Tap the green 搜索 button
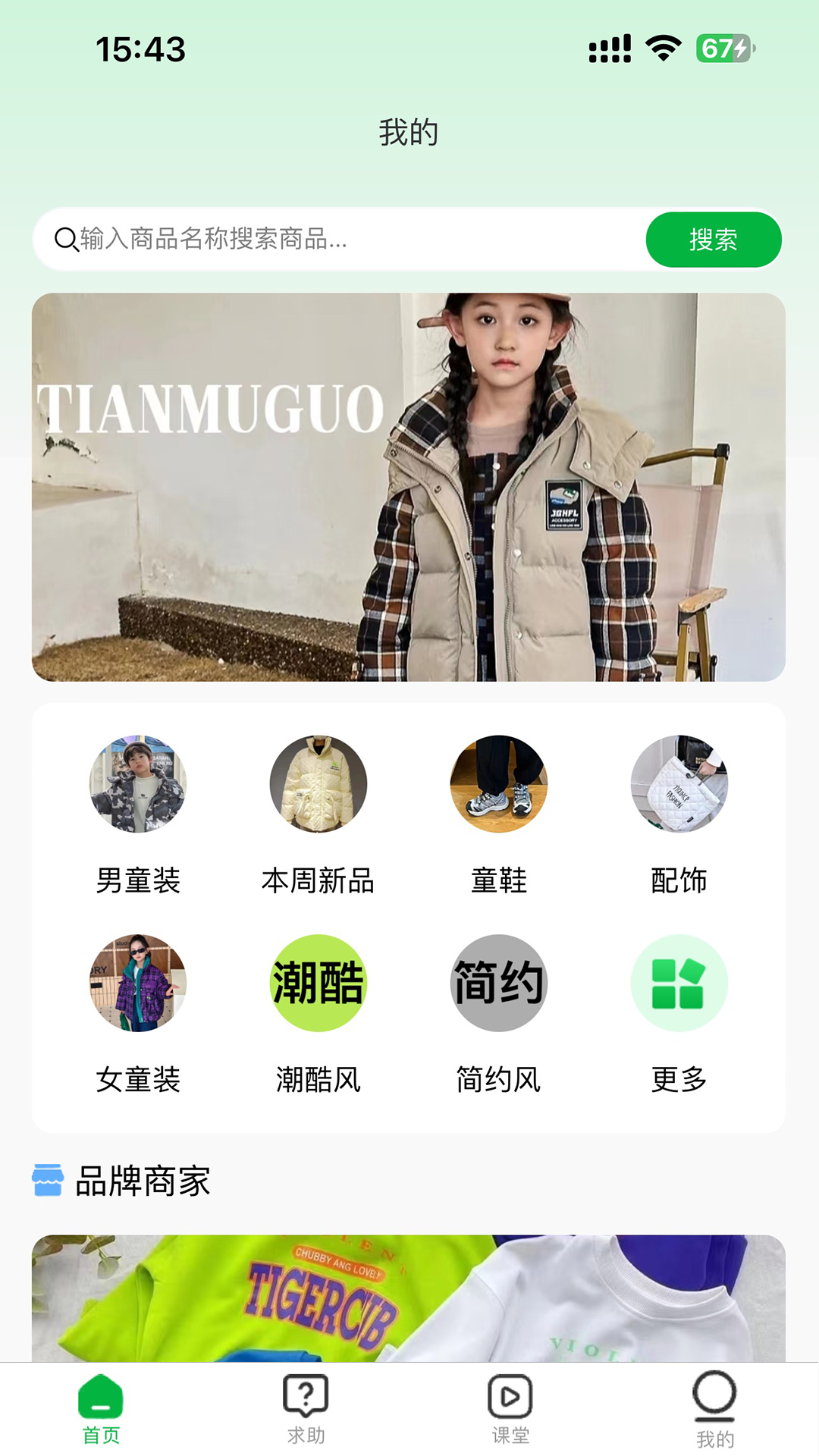The width and height of the screenshot is (819, 1456). pyautogui.click(x=713, y=240)
